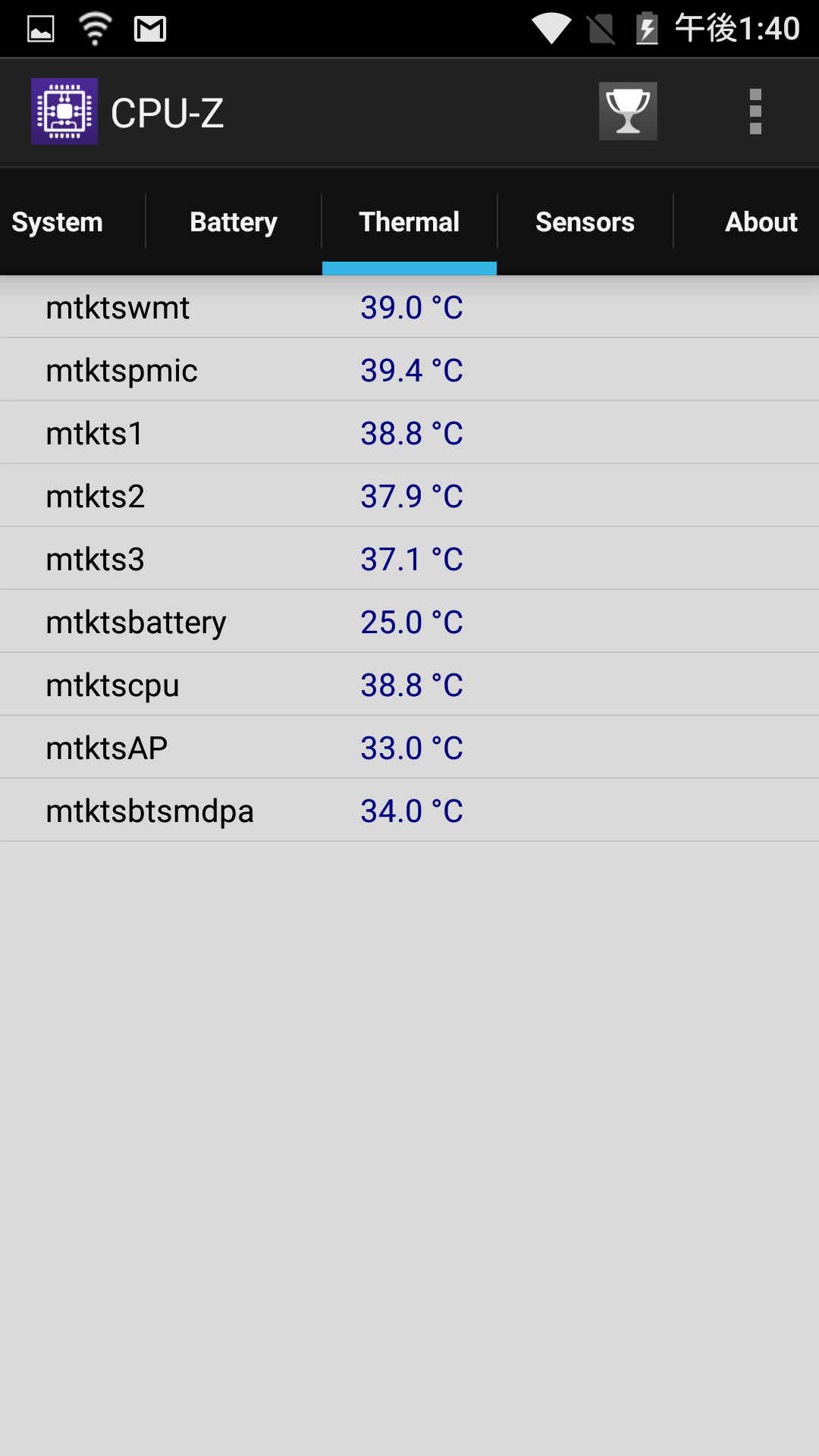Image resolution: width=819 pixels, height=1456 pixels.
Task: Select the Thermal tab
Action: pyautogui.click(x=409, y=222)
